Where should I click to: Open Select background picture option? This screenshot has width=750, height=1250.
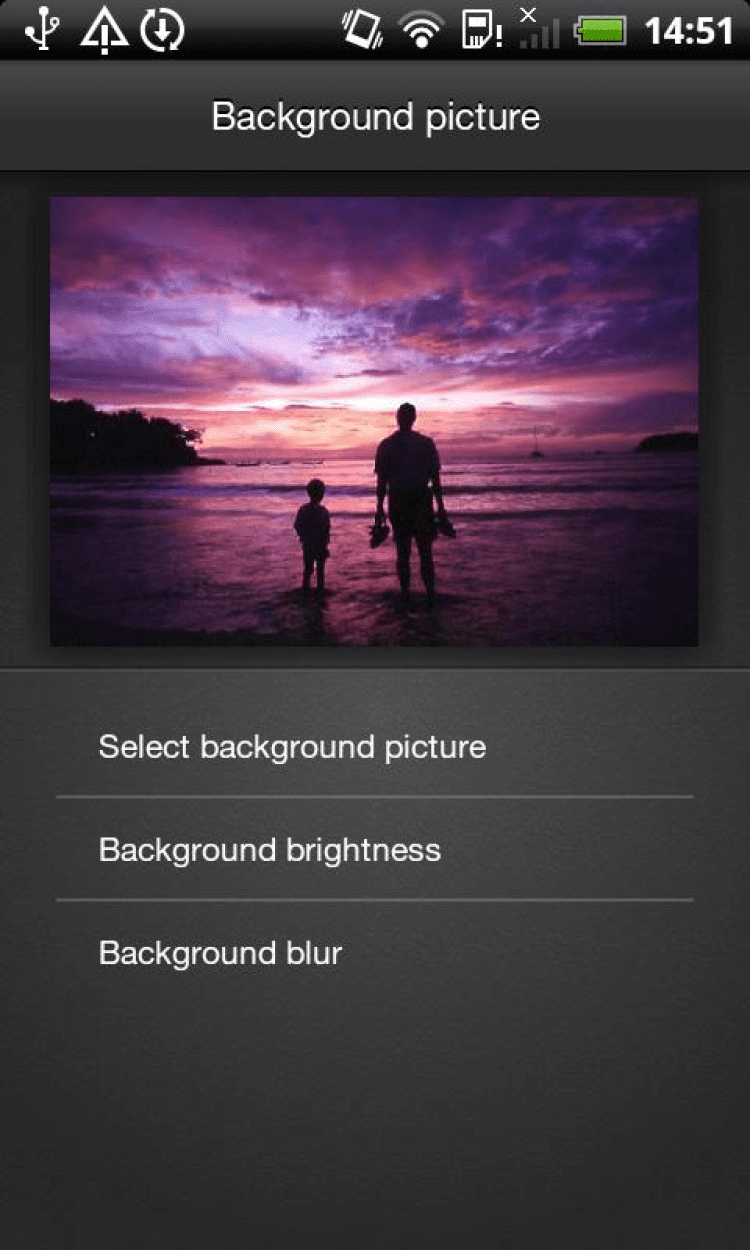coord(292,747)
